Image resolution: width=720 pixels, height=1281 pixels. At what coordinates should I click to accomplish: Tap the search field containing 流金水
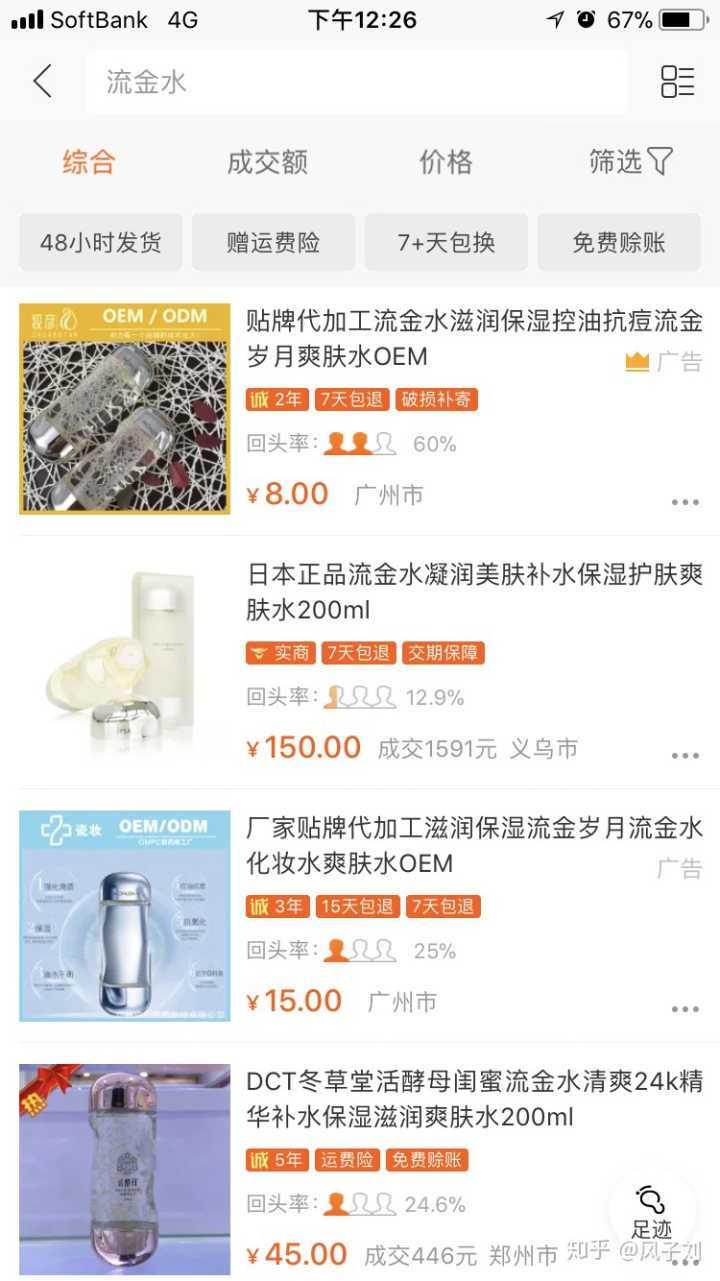click(356, 82)
